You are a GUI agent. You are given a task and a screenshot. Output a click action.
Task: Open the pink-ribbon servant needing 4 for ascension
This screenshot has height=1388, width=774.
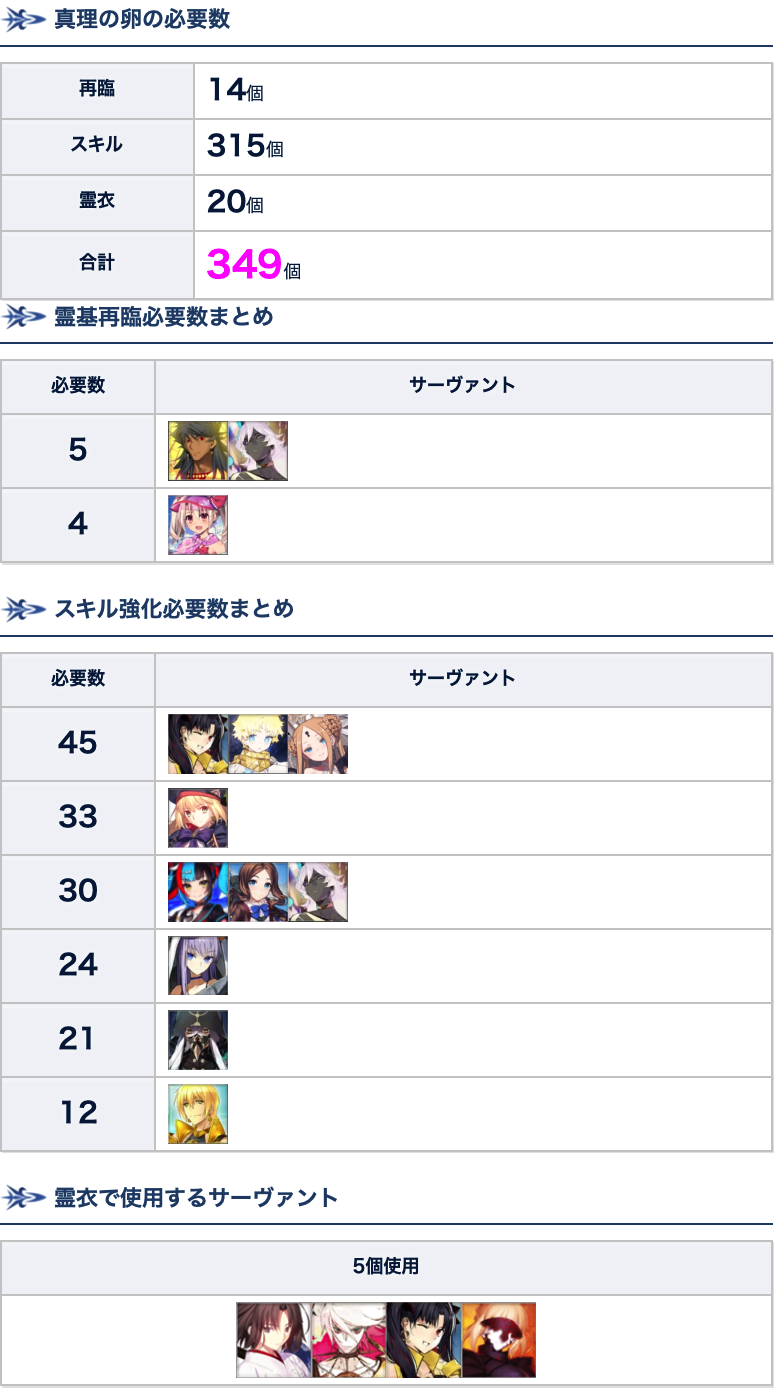(198, 525)
